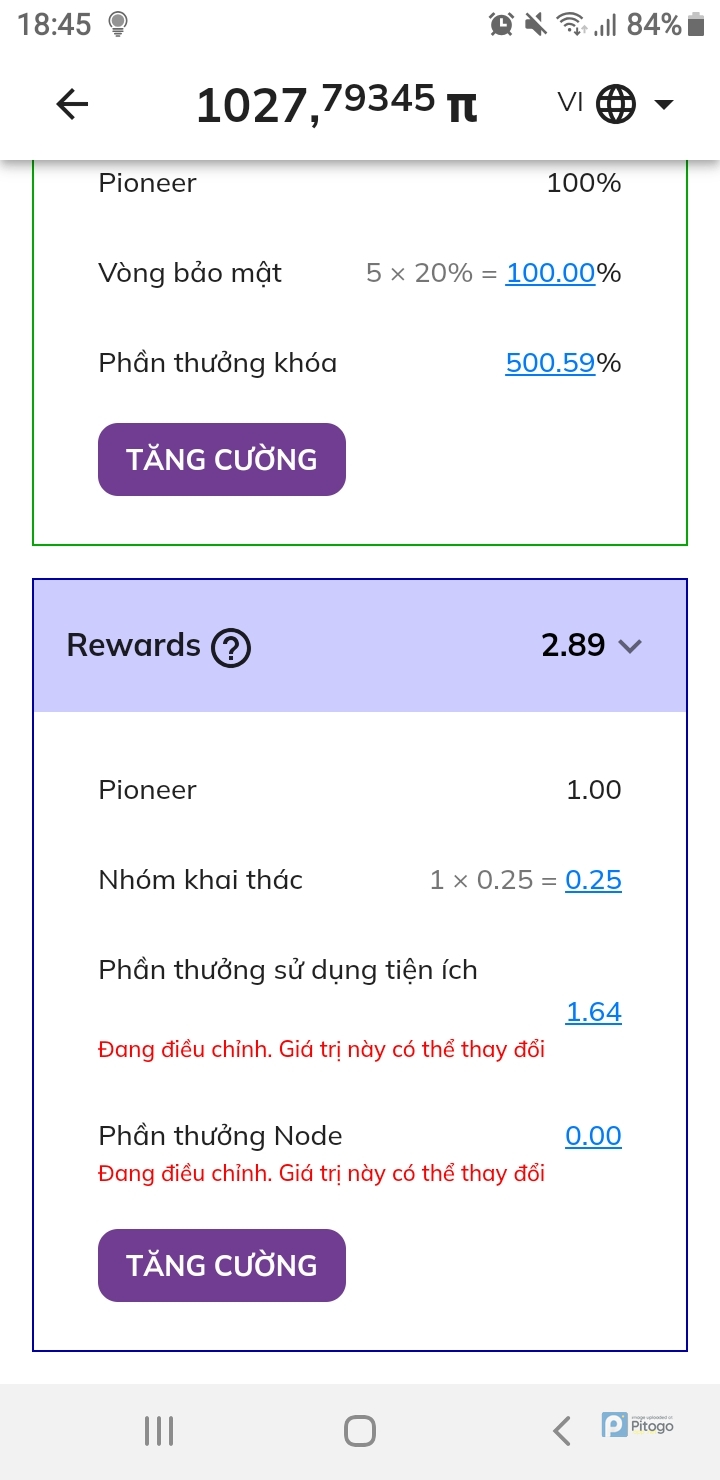The image size is (720, 1480).
Task: Go to the system home screen
Action: 360,1431
